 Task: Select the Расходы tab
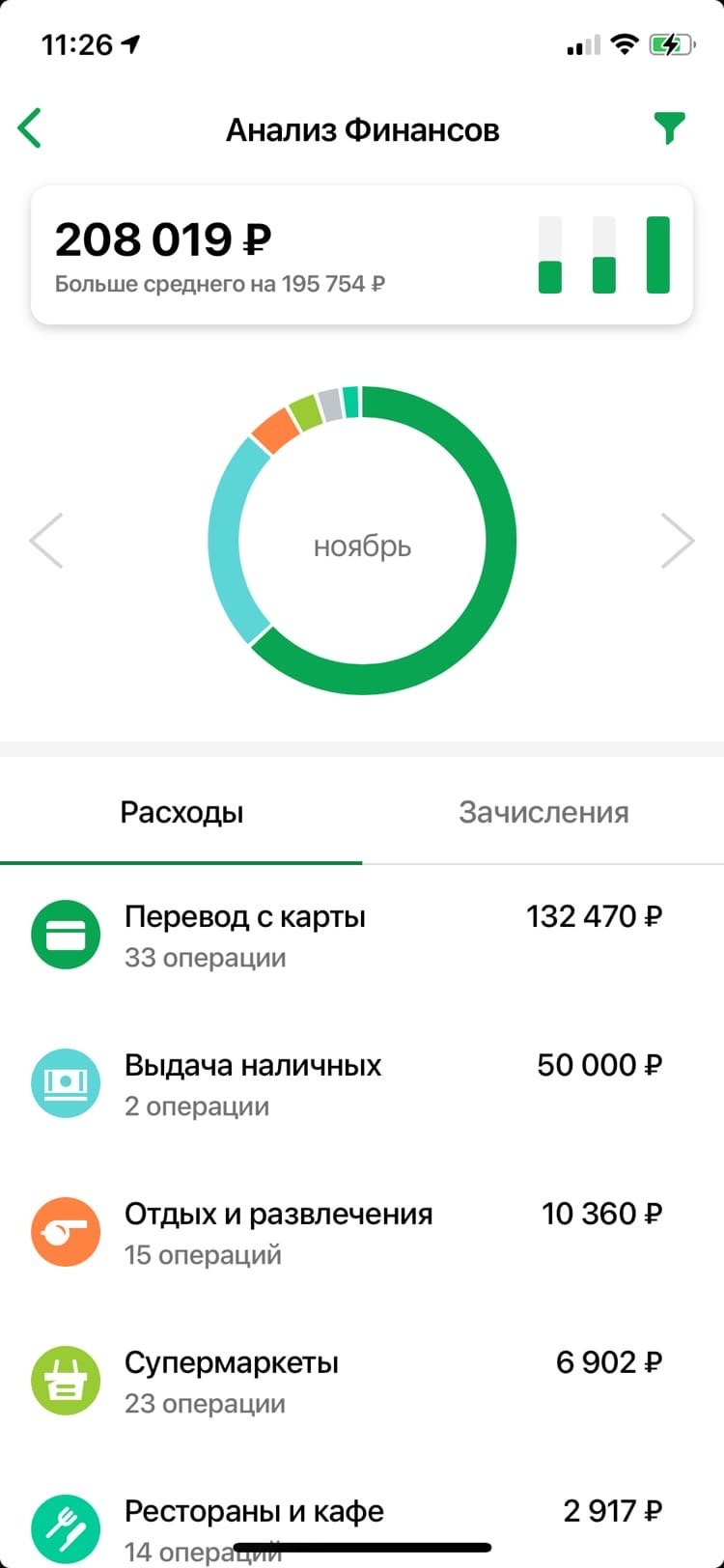click(181, 812)
